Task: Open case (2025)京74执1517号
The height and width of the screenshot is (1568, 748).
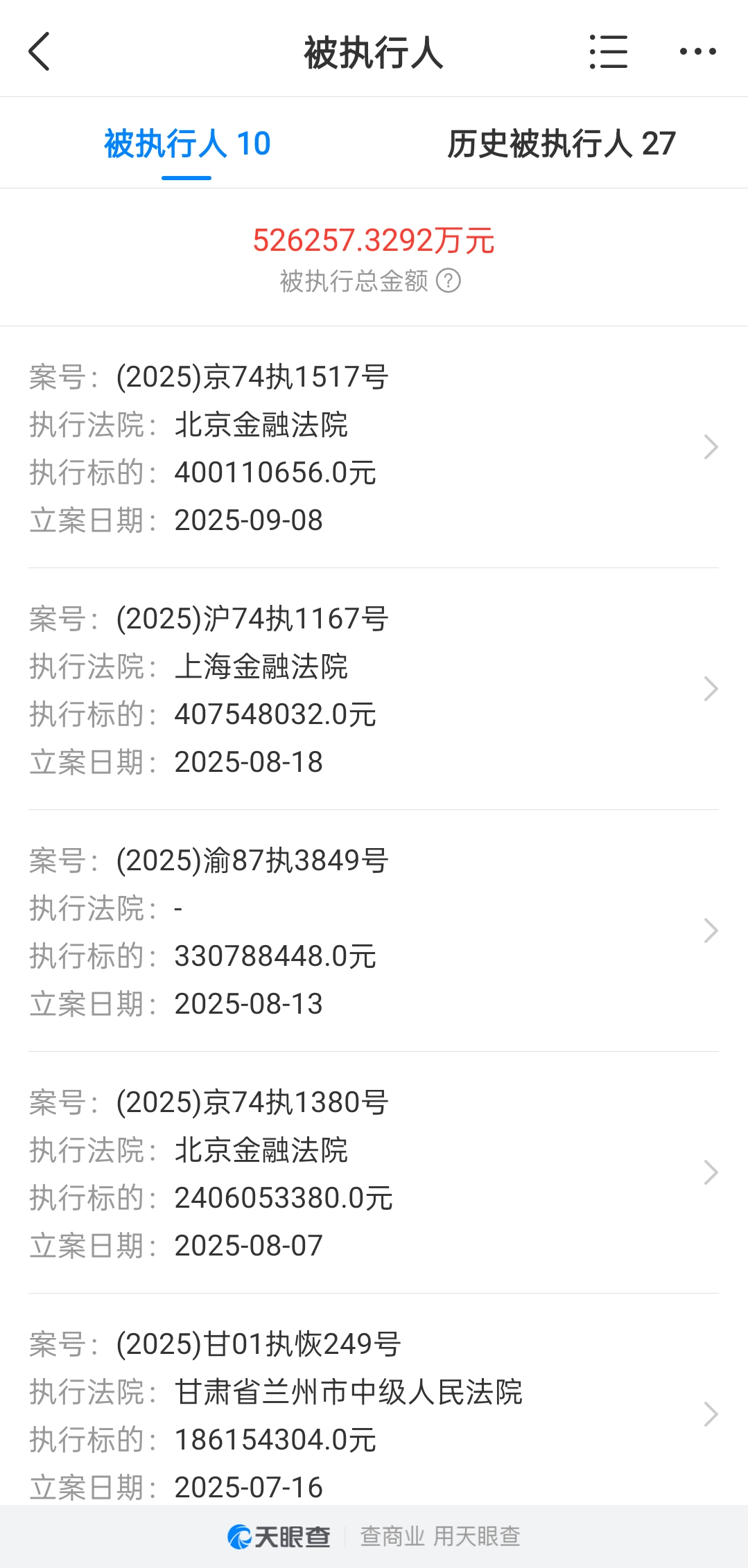Action: [373, 448]
